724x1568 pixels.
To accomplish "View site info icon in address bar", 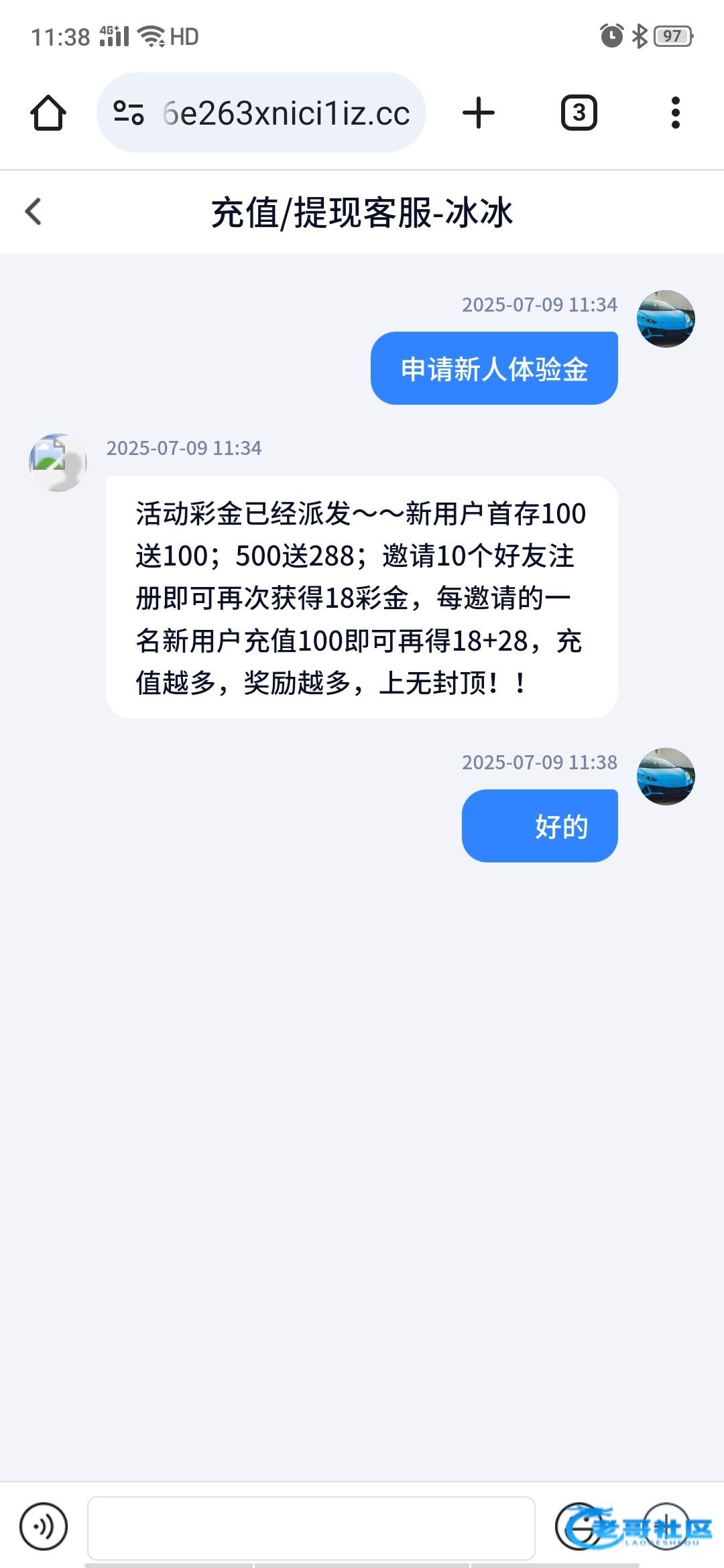I will (x=129, y=113).
